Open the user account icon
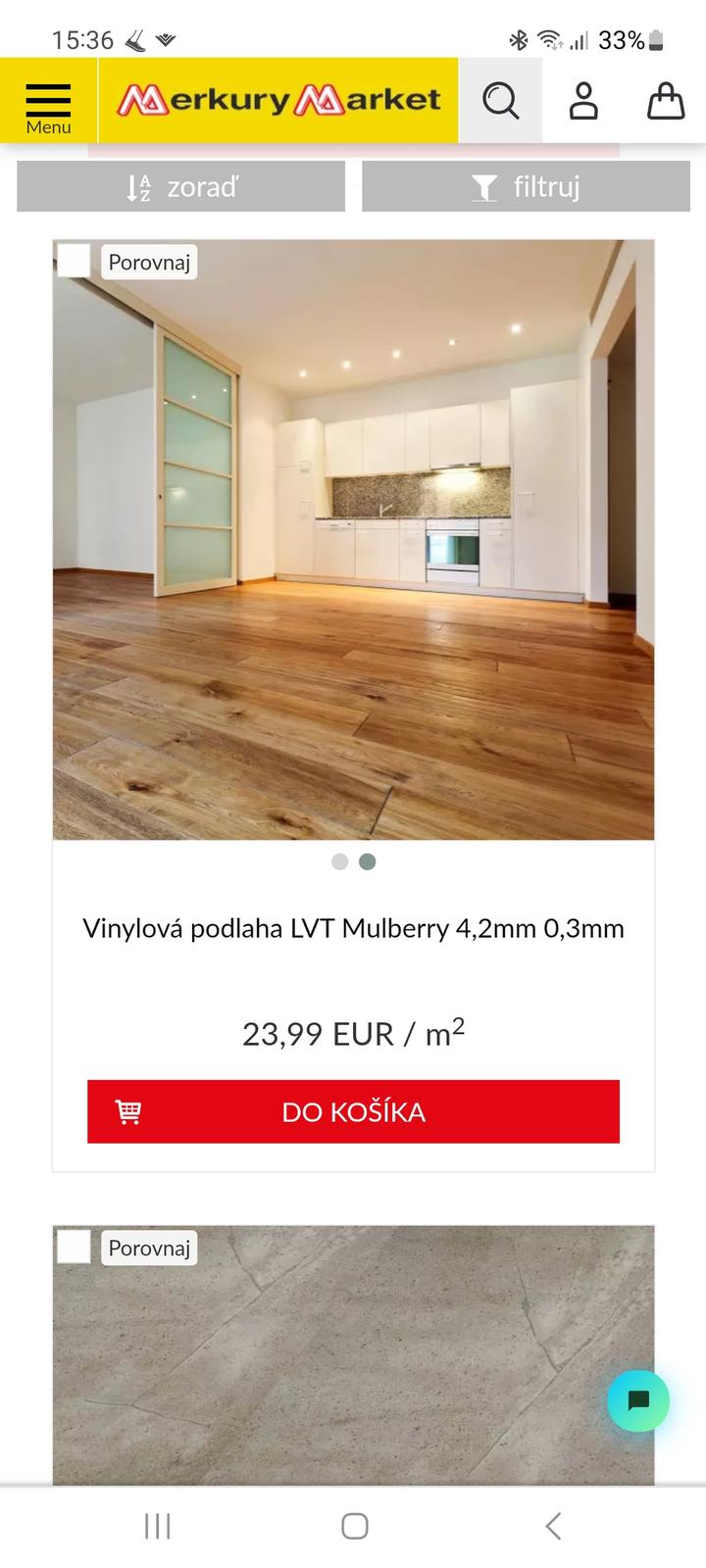The height and width of the screenshot is (1568, 706). 583,101
